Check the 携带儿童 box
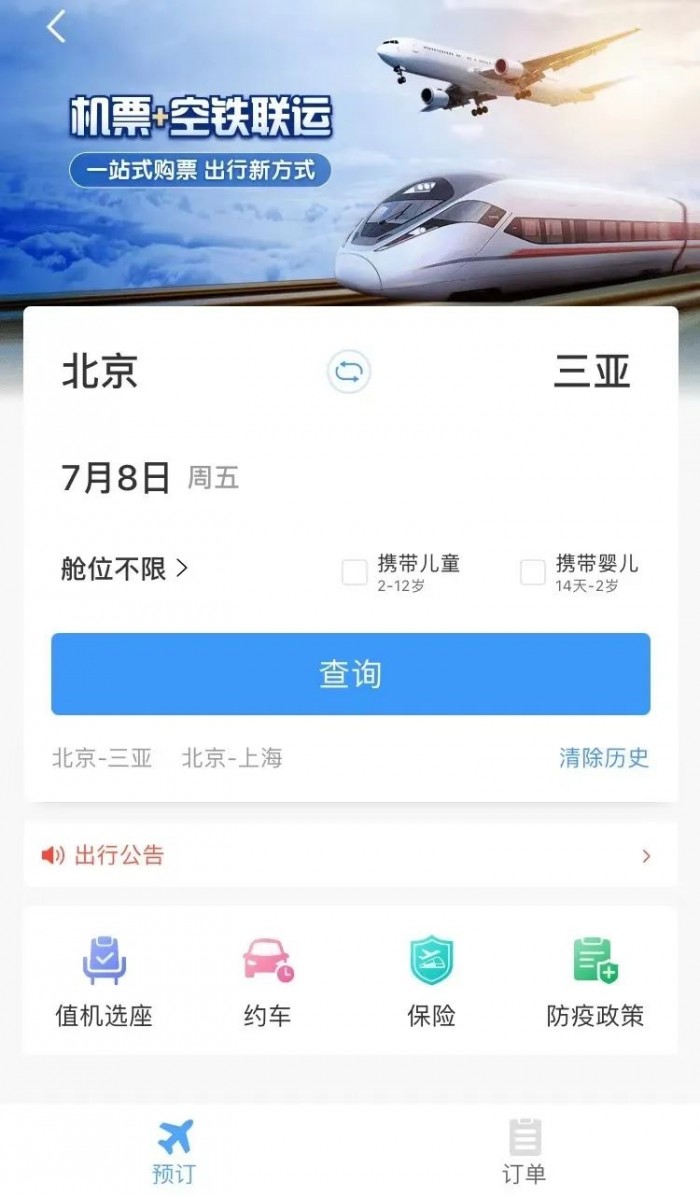 coord(355,572)
